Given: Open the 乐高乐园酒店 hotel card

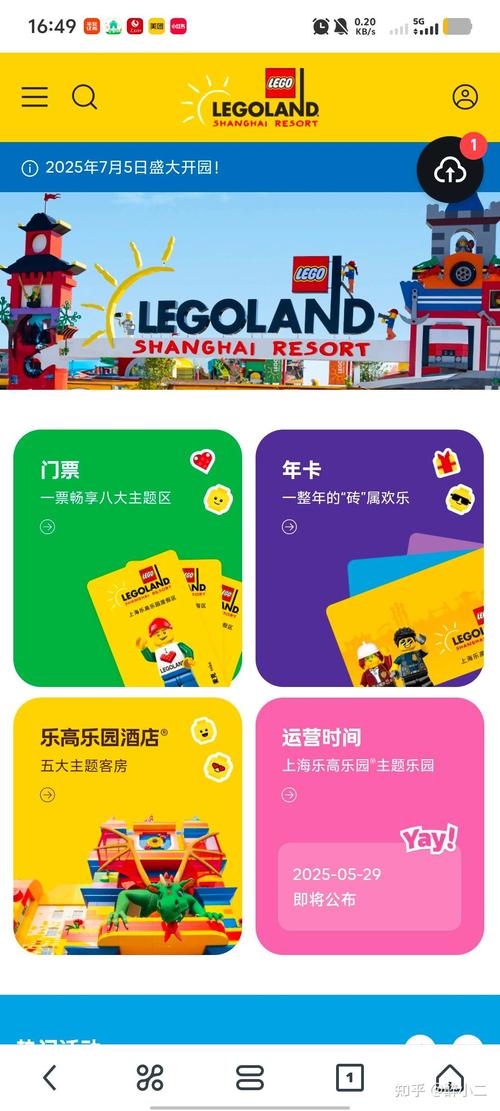Looking at the screenshot, I should [x=127, y=826].
